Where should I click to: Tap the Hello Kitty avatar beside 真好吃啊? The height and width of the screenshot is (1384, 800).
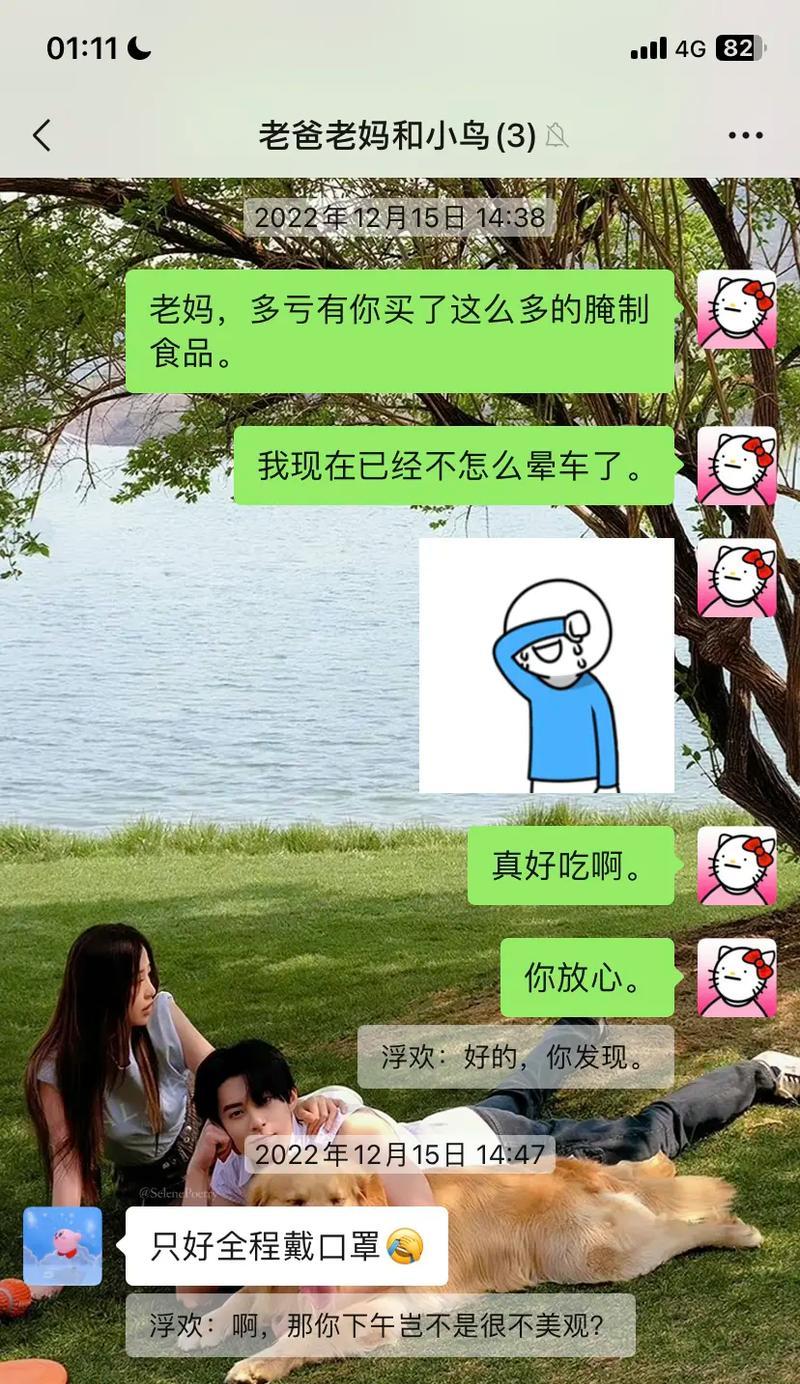pyautogui.click(x=736, y=865)
